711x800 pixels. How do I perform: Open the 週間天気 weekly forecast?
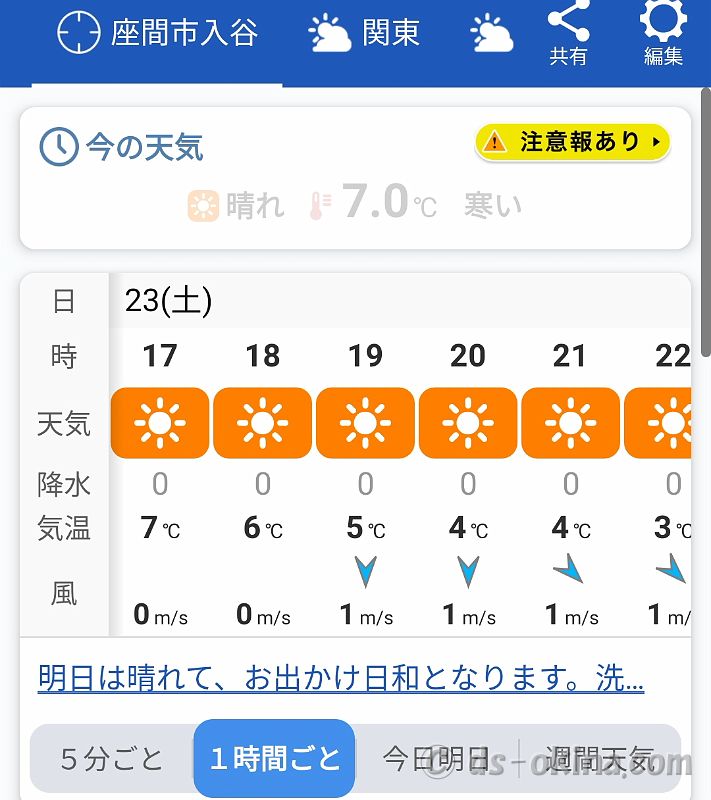click(x=600, y=759)
